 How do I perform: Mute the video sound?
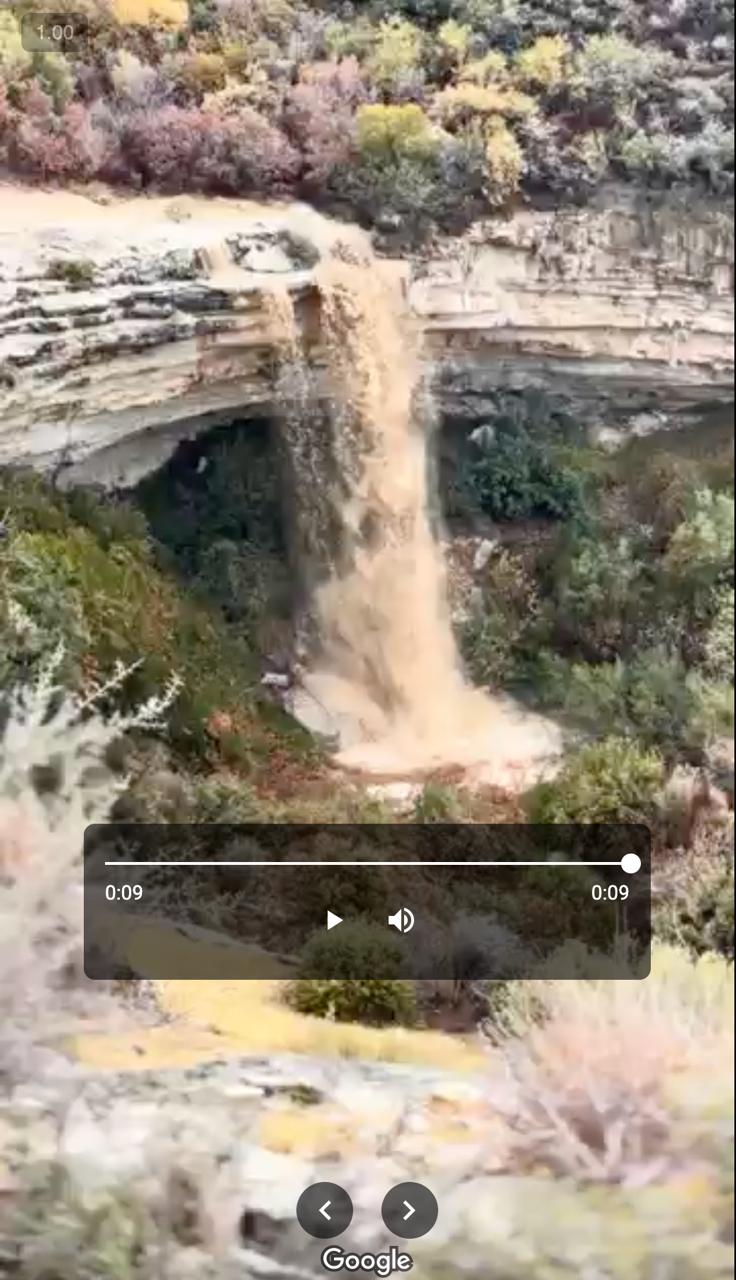[401, 920]
